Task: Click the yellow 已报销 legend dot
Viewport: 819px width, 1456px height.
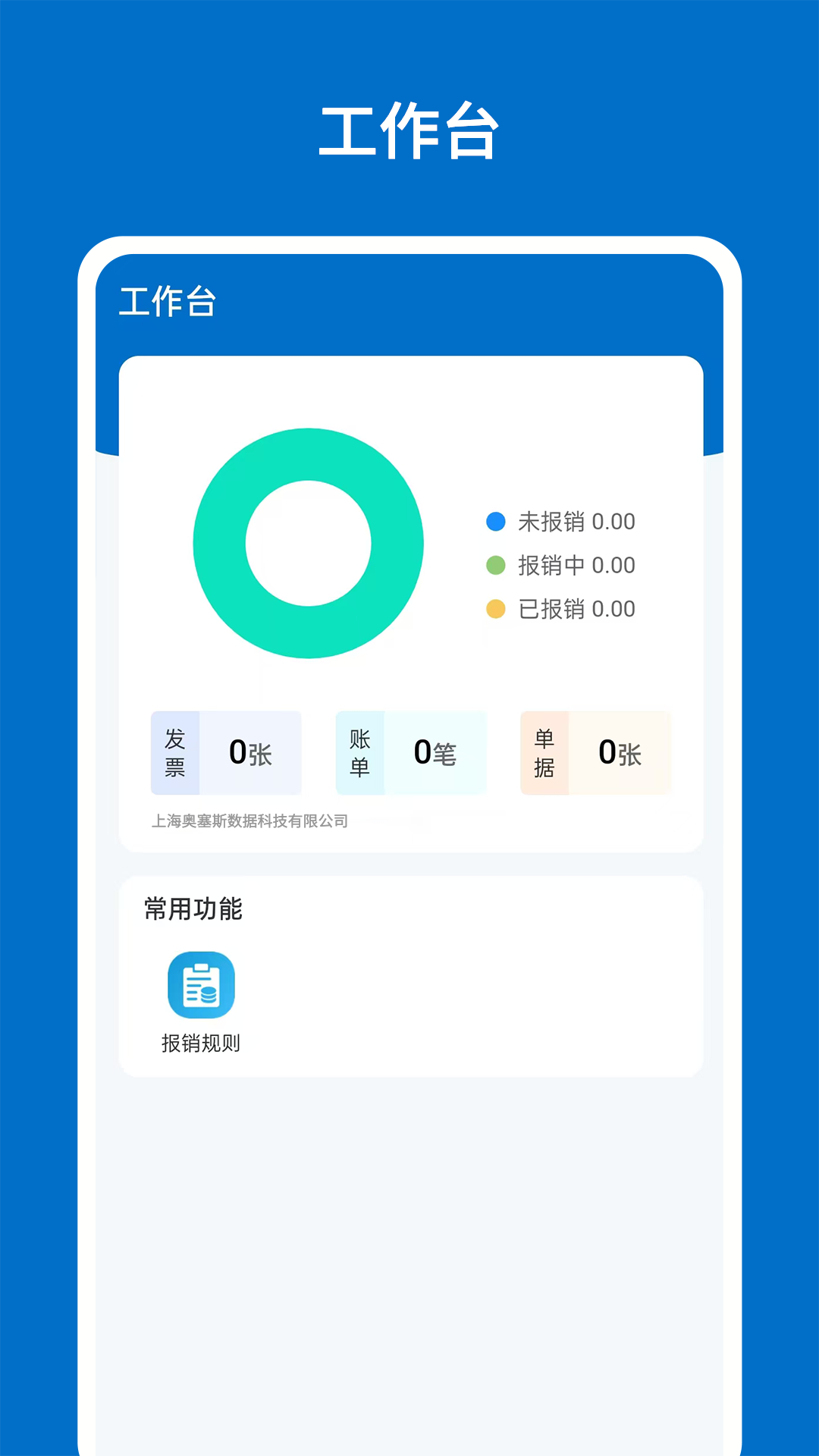Action: [495, 609]
